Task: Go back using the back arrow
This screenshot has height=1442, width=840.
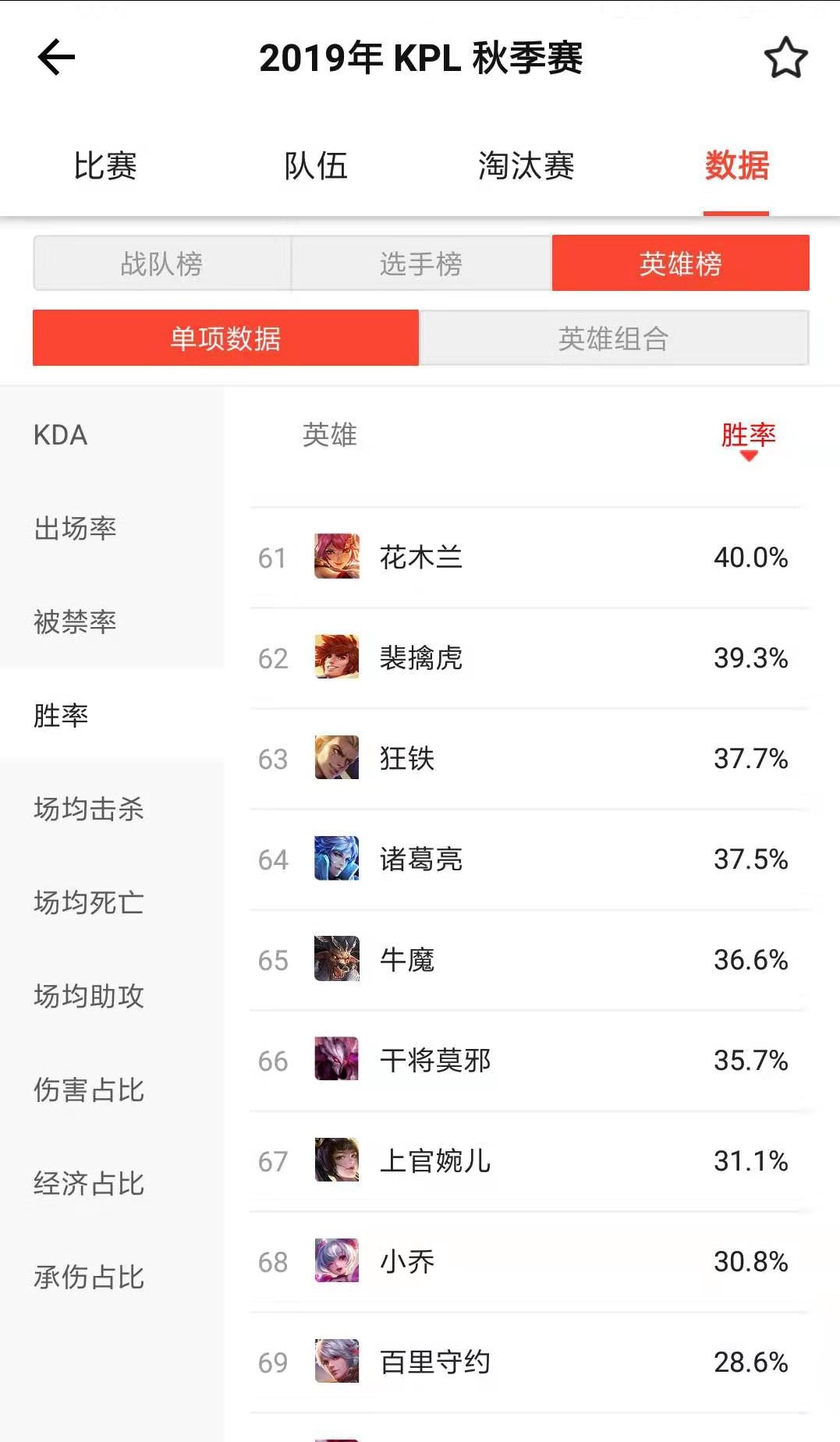Action: coord(56,58)
